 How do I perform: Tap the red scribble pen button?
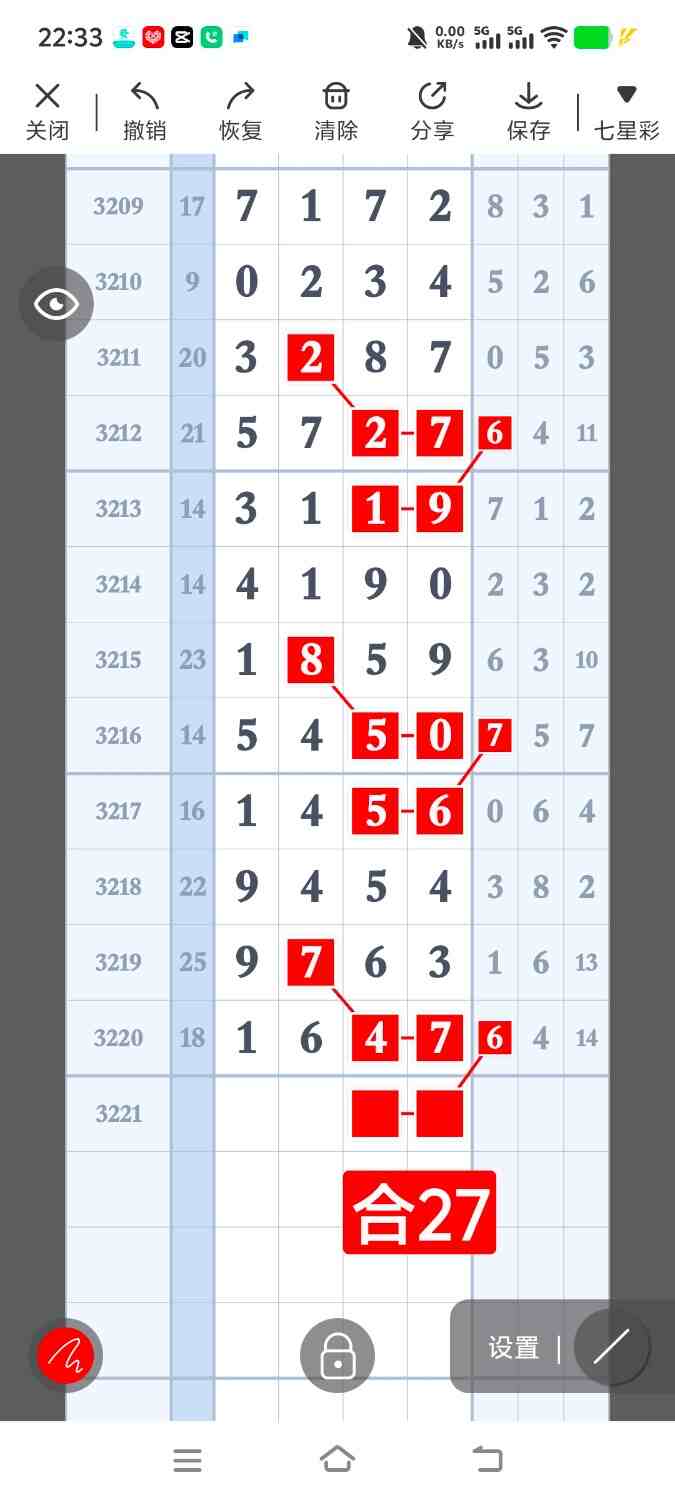[x=66, y=1356]
